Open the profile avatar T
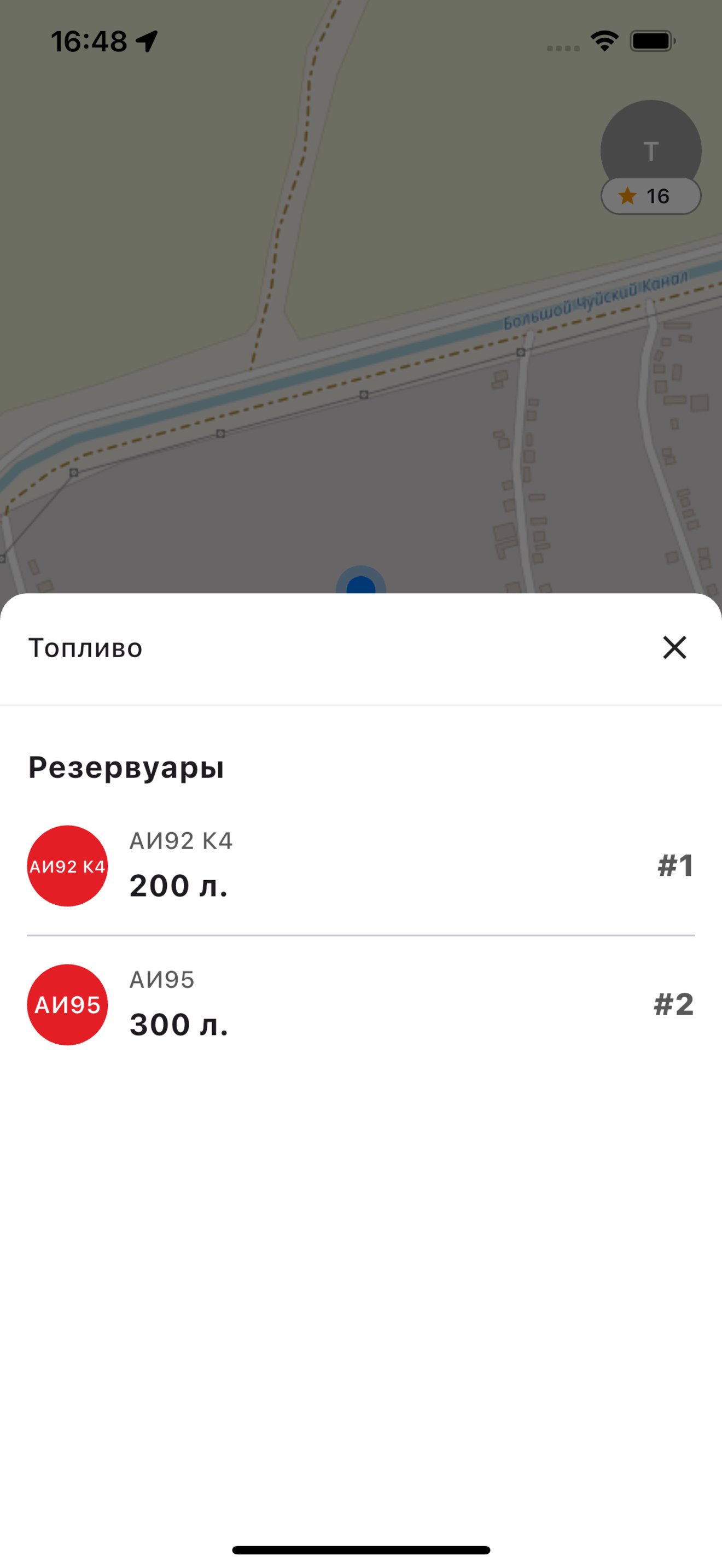The image size is (722, 1568). point(651,150)
